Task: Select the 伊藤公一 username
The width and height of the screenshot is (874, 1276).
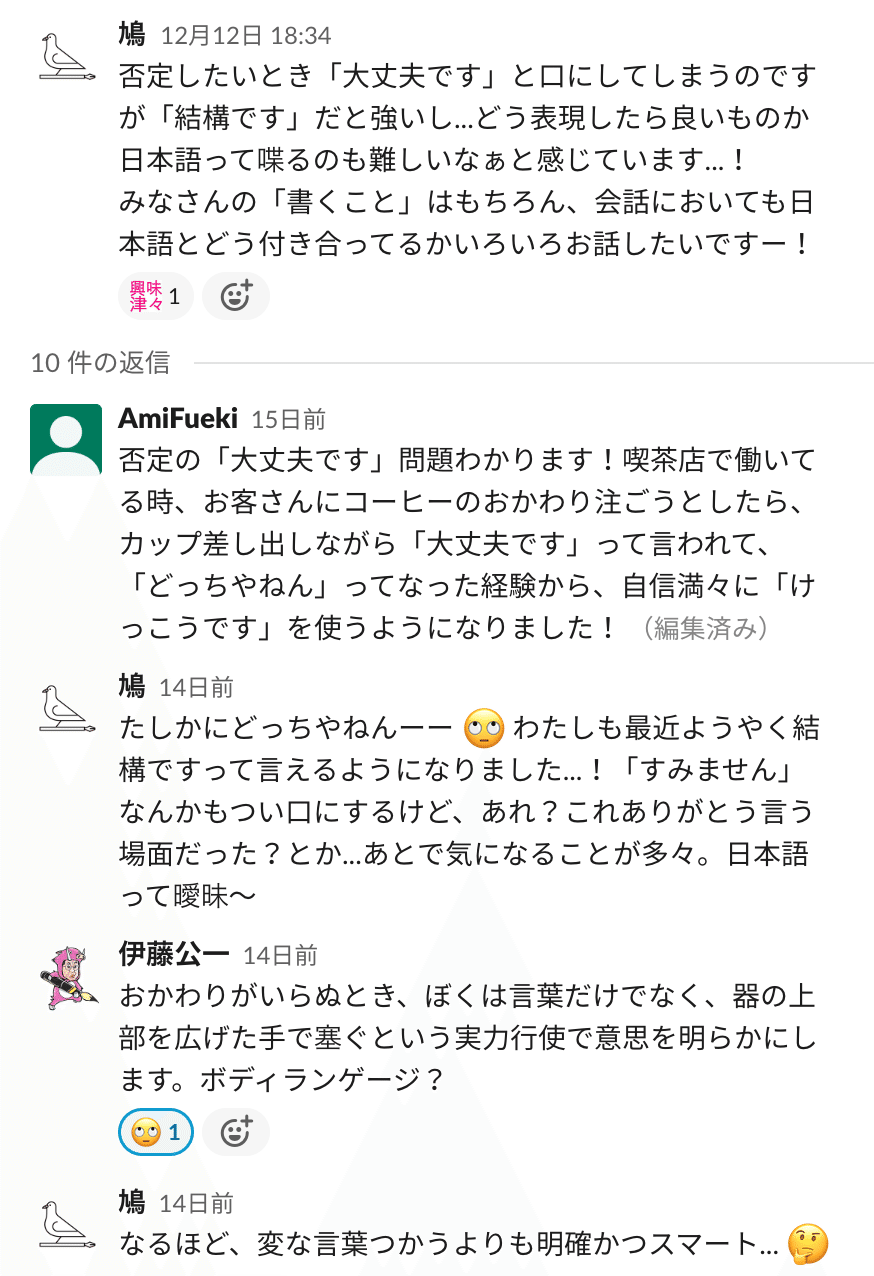Action: coord(174,955)
